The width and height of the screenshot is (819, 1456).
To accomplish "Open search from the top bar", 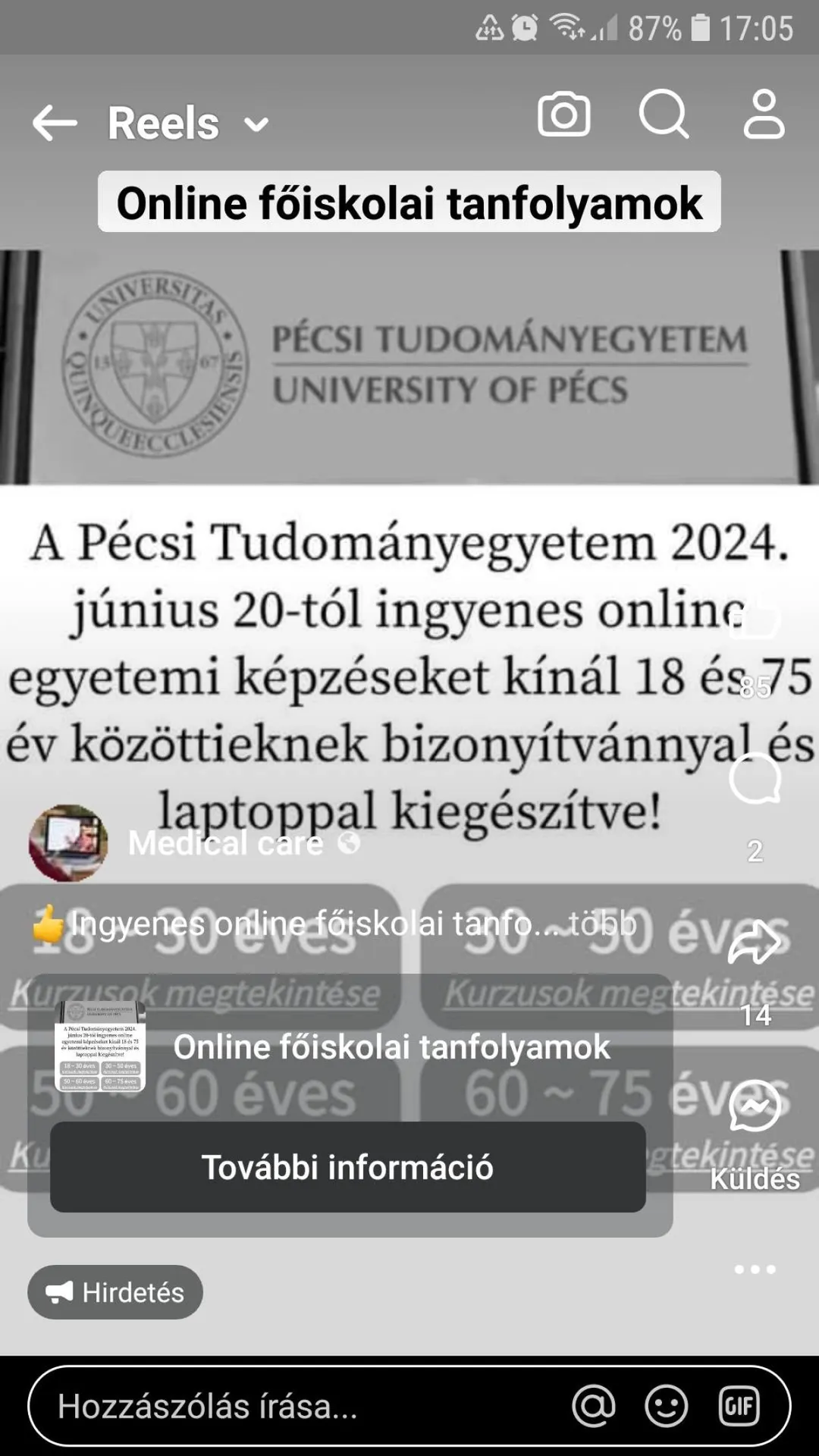I will 664,115.
